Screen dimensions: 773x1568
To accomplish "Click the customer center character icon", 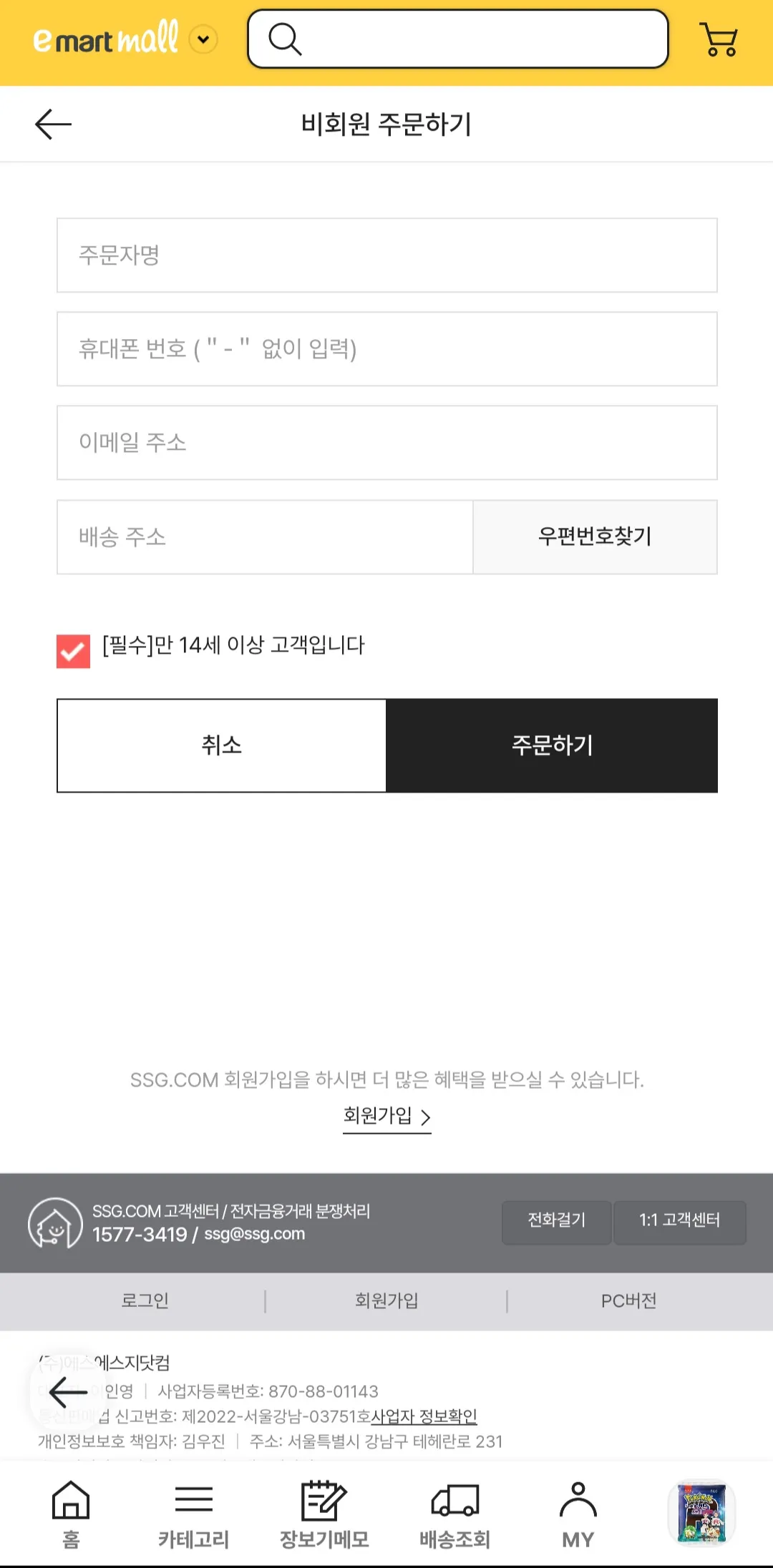I will pos(54,1221).
